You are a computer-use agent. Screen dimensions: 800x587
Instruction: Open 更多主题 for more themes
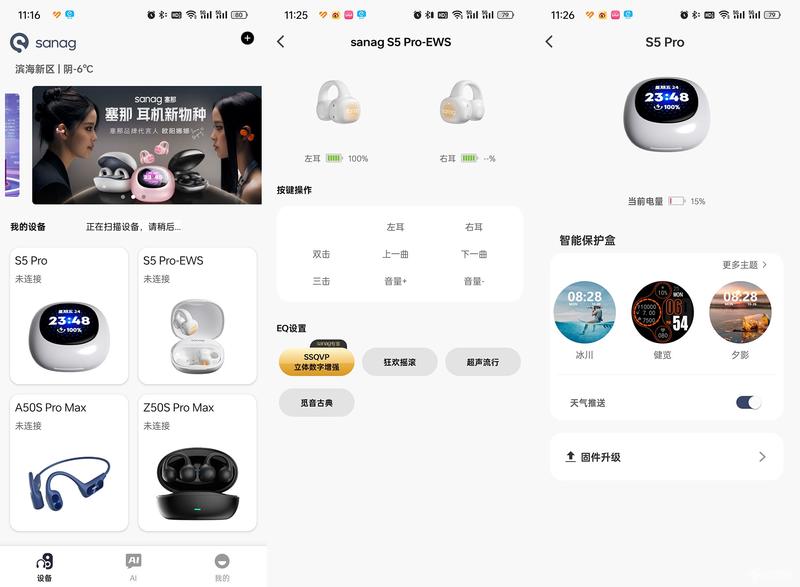coord(744,265)
